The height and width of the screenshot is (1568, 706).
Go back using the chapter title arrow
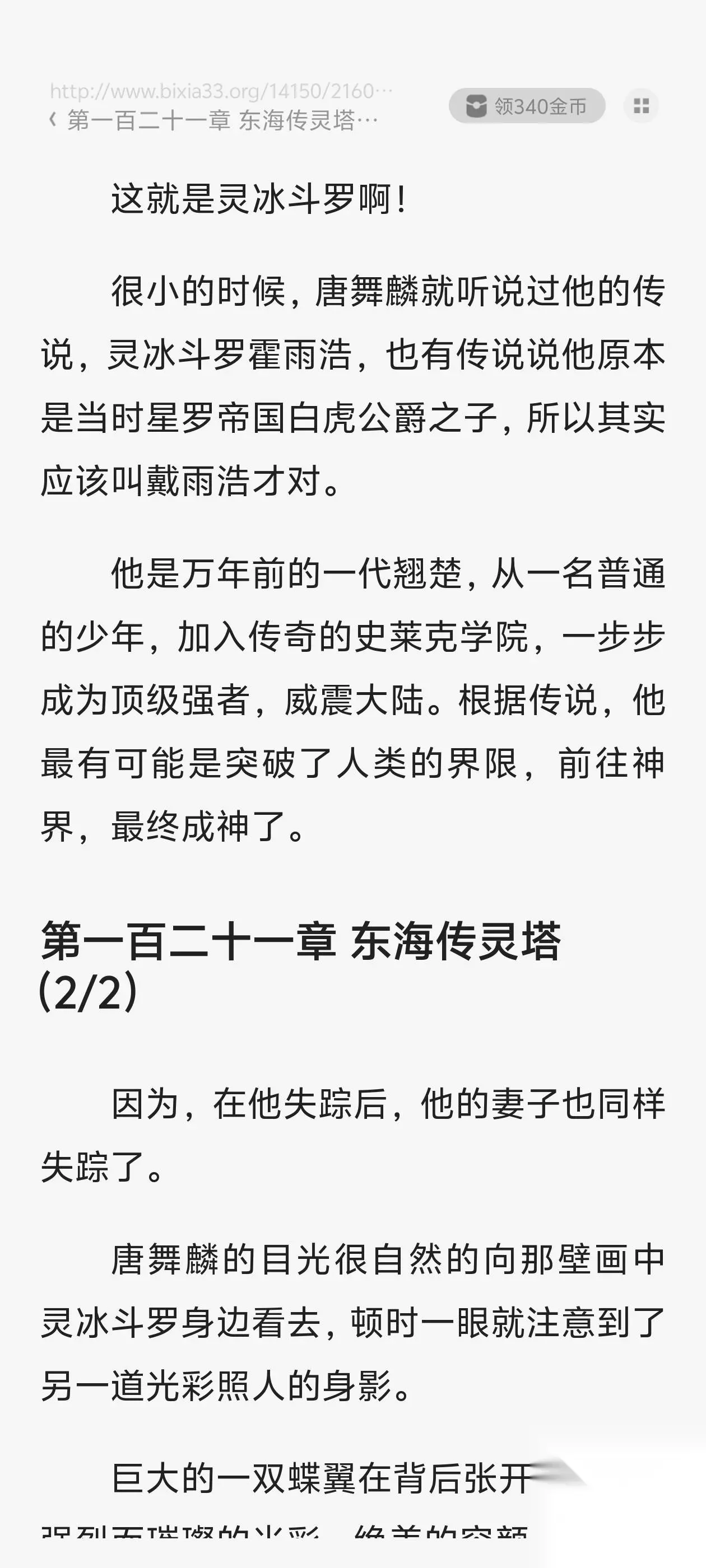pos(54,120)
